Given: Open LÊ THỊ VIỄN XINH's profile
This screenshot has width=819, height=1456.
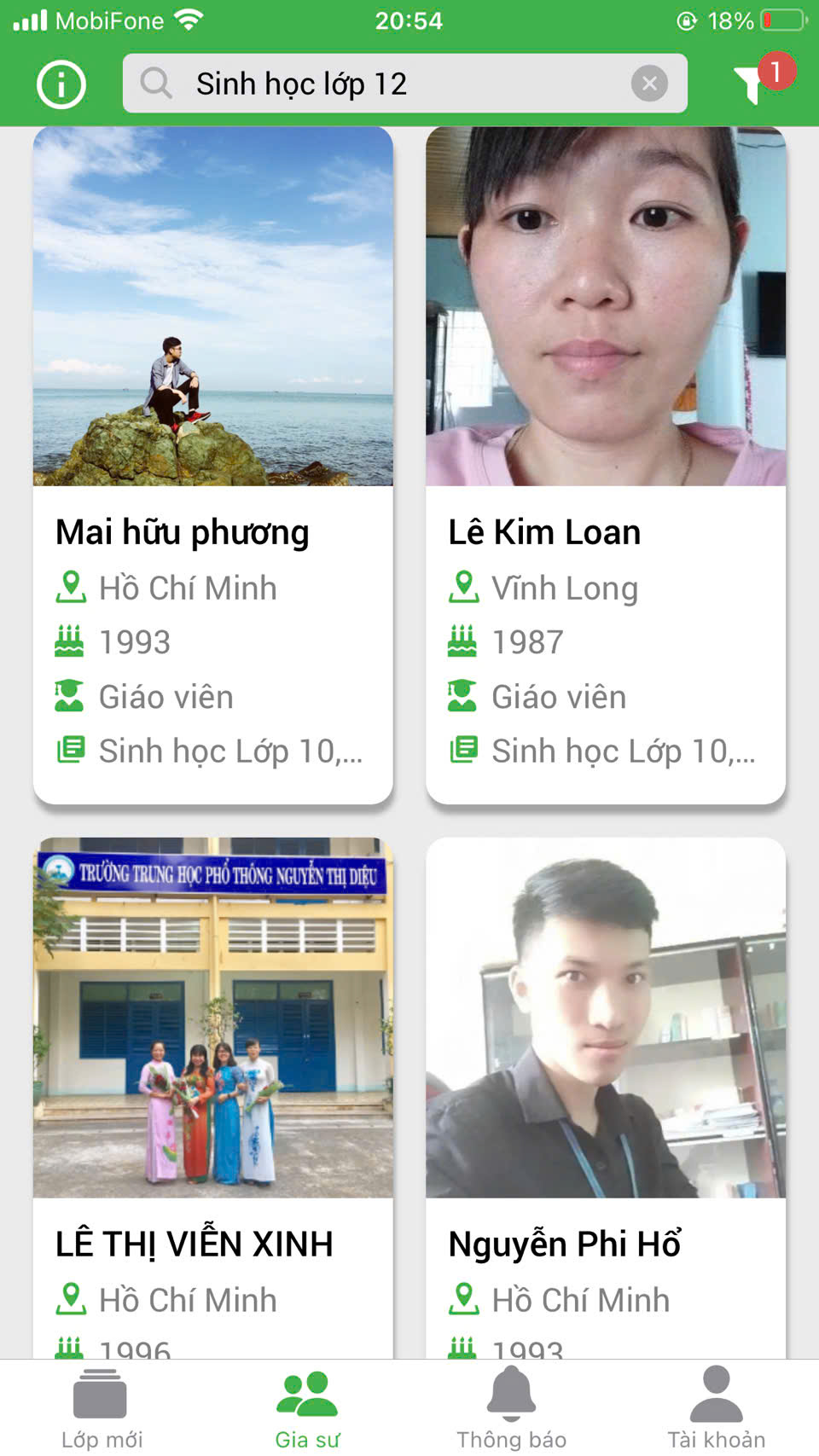Looking at the screenshot, I should (213, 1100).
